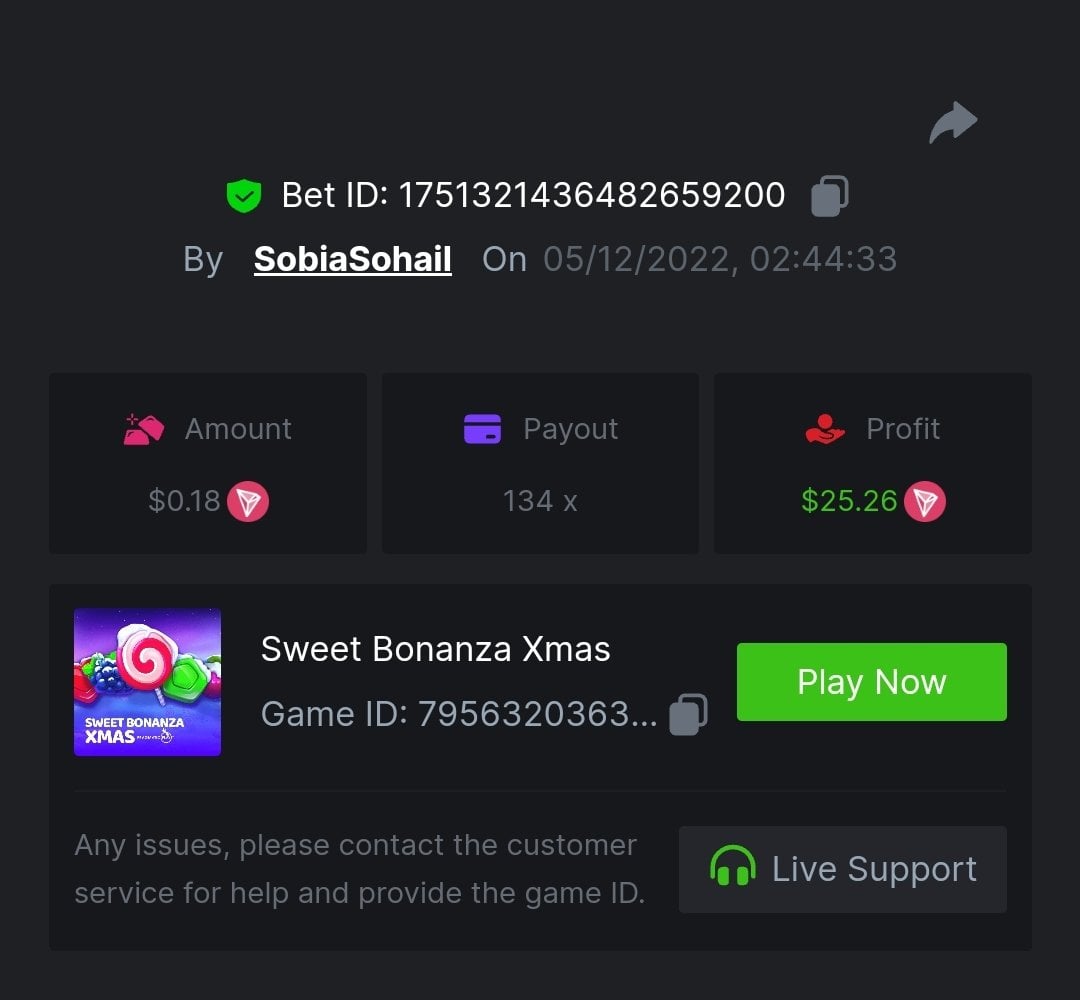This screenshot has height=1000, width=1080.
Task: Open the Sweet Bonanza Xmas game thumbnail
Action: coord(147,682)
